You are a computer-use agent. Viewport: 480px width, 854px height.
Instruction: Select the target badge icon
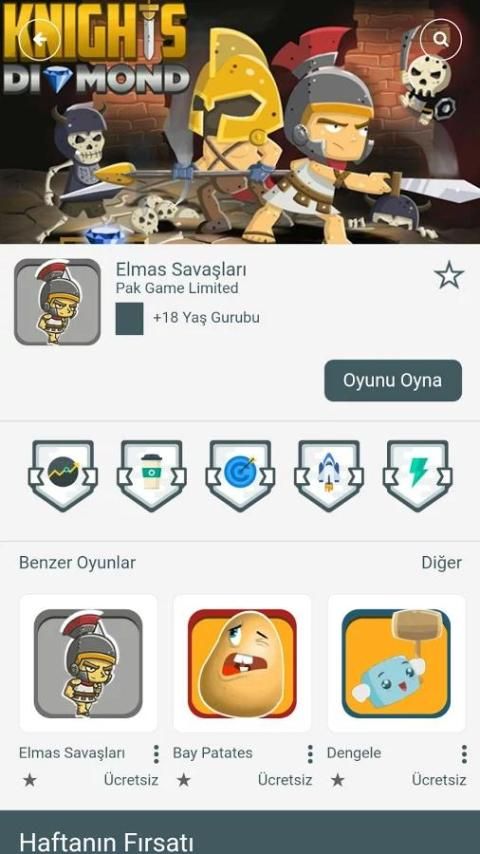240,475
